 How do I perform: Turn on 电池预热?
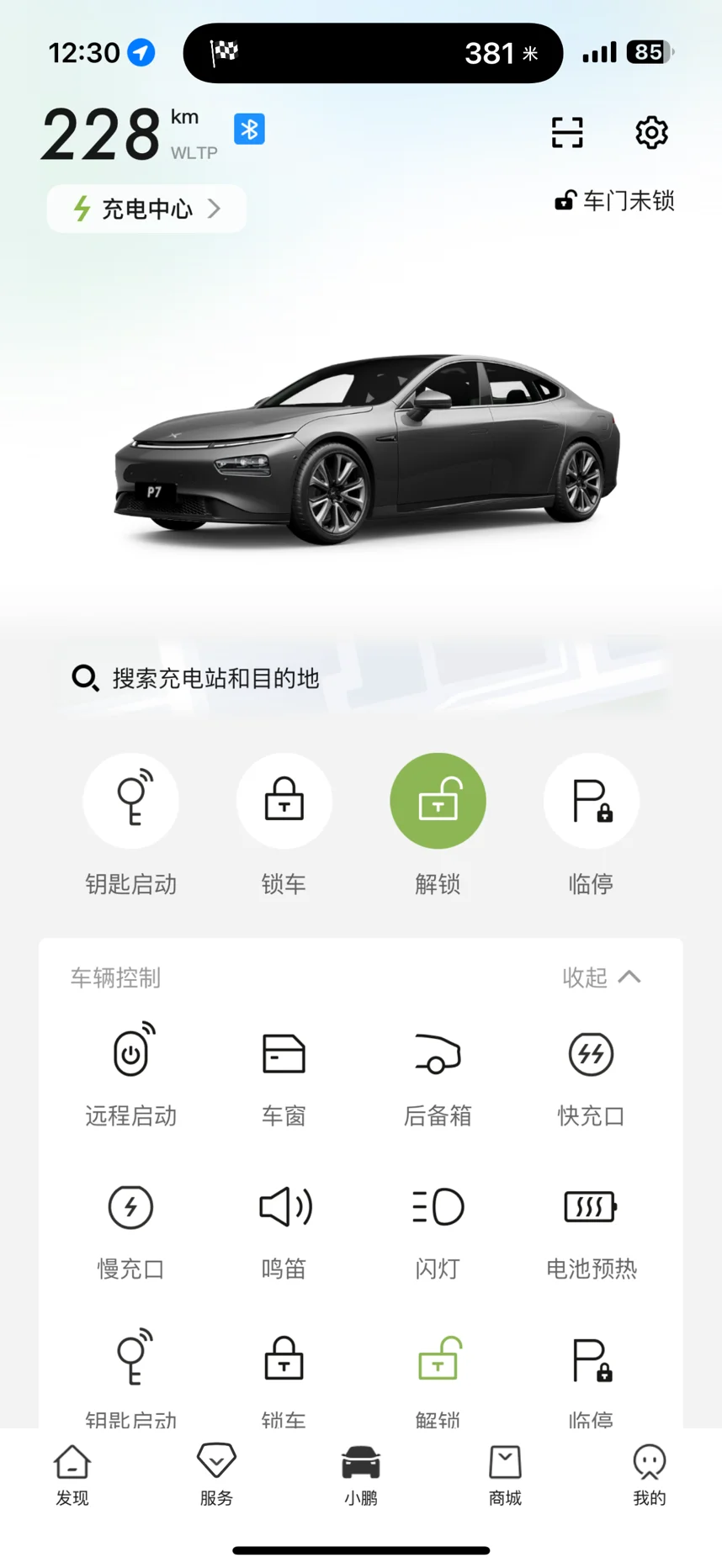(591, 1226)
